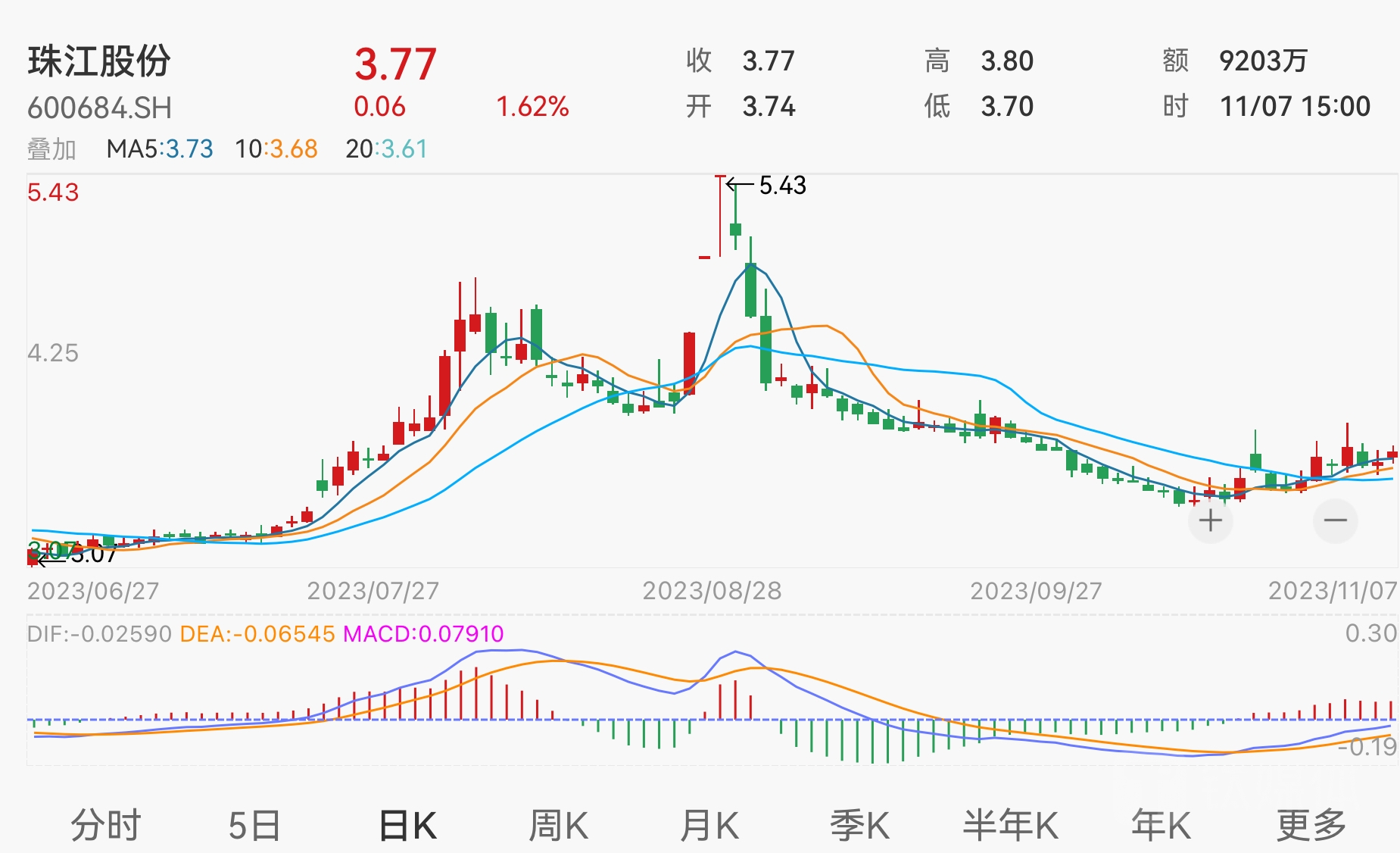Show the 月K monthly chart

(709, 824)
